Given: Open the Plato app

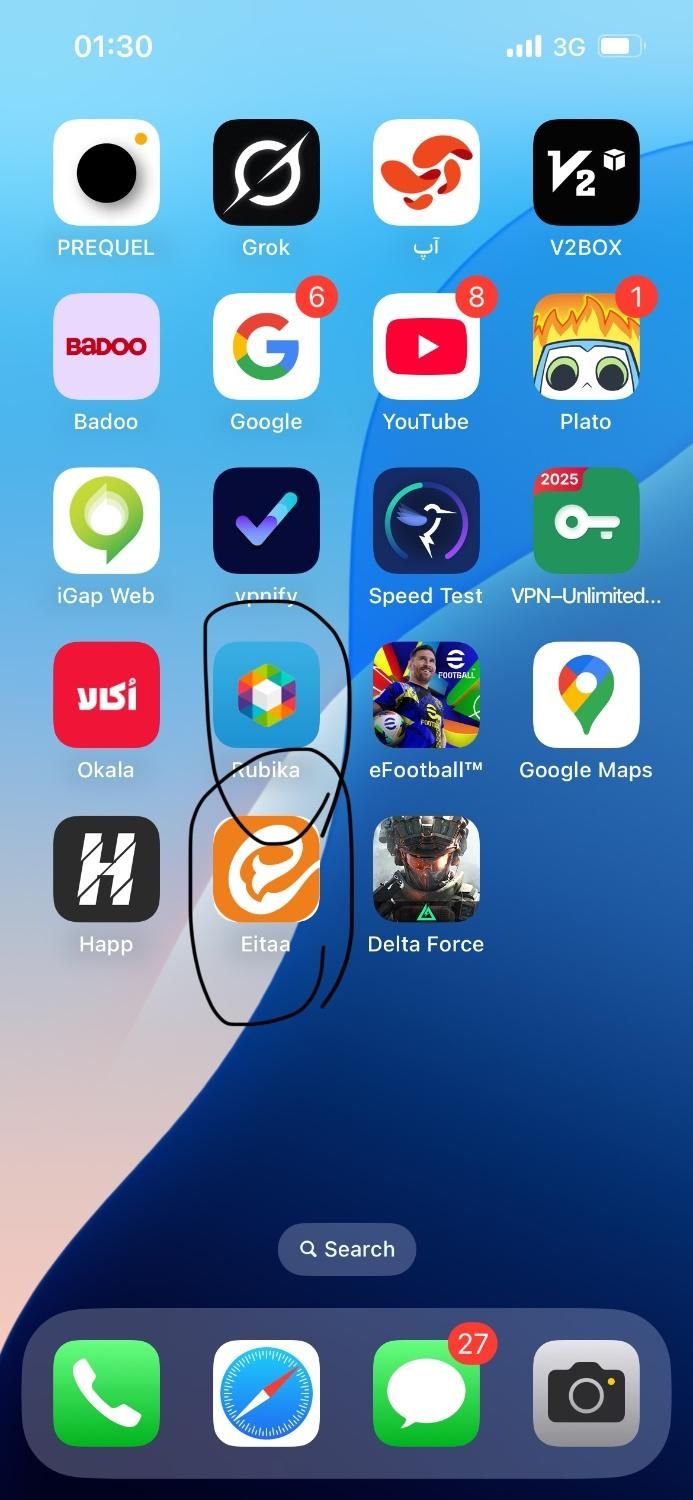Looking at the screenshot, I should click(586, 347).
